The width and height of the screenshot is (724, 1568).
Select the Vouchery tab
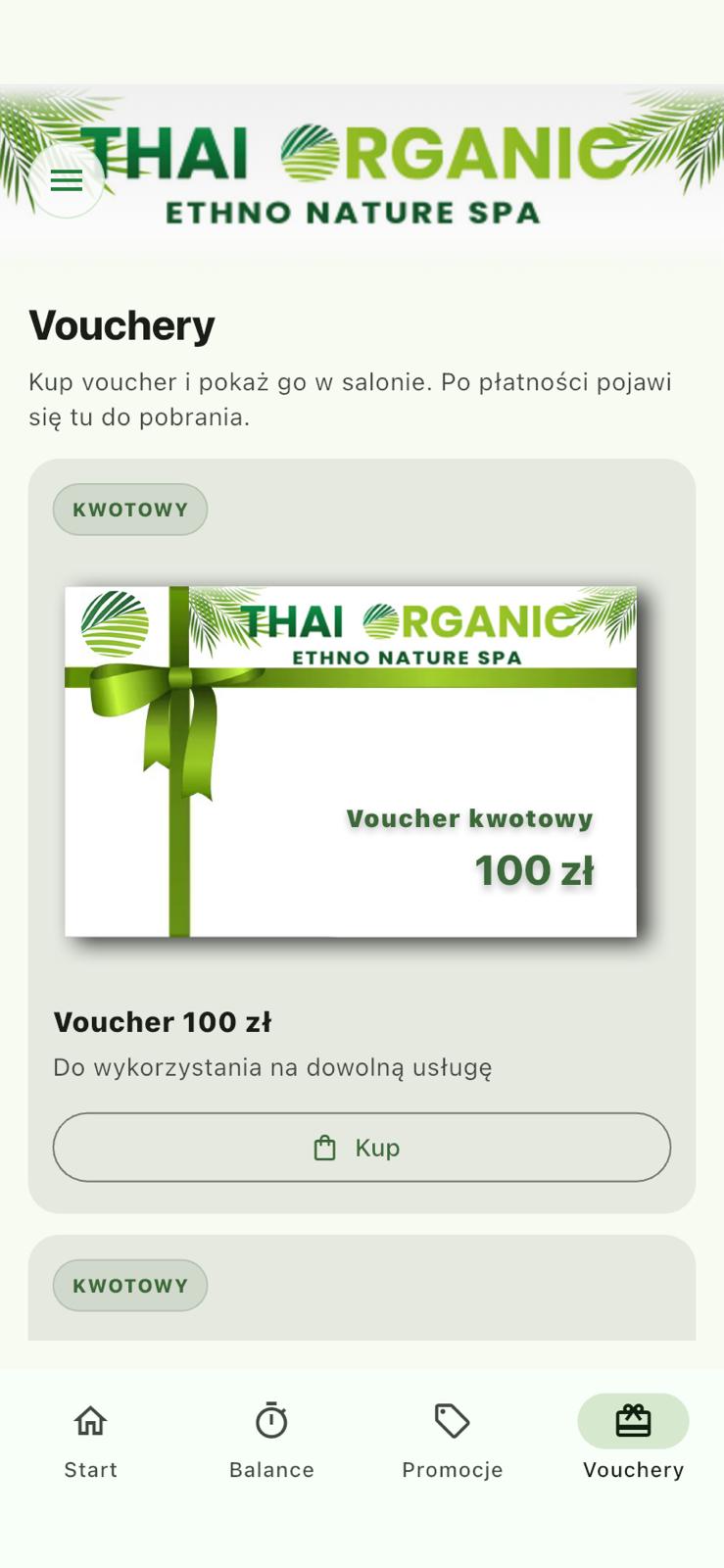coord(633,1440)
